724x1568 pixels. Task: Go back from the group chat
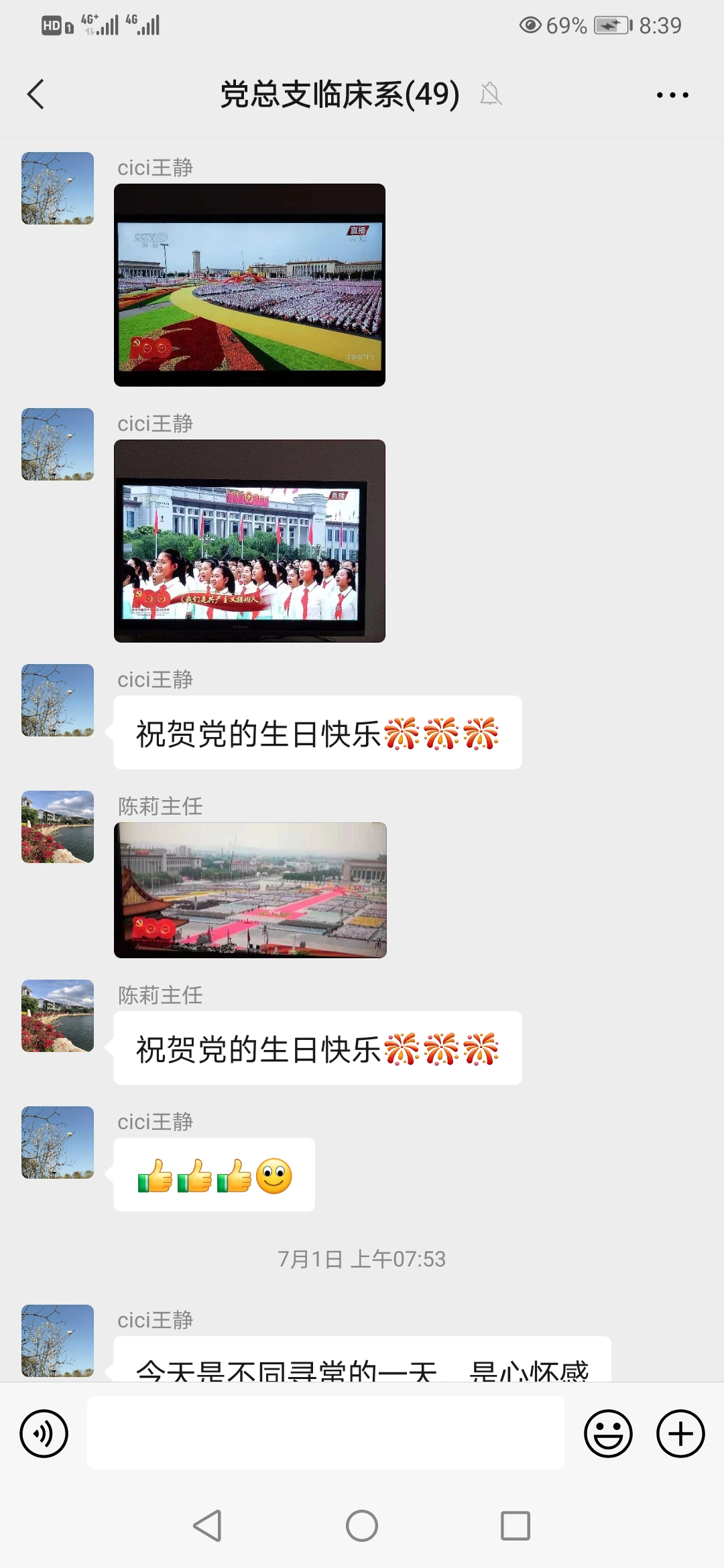pos(36,94)
